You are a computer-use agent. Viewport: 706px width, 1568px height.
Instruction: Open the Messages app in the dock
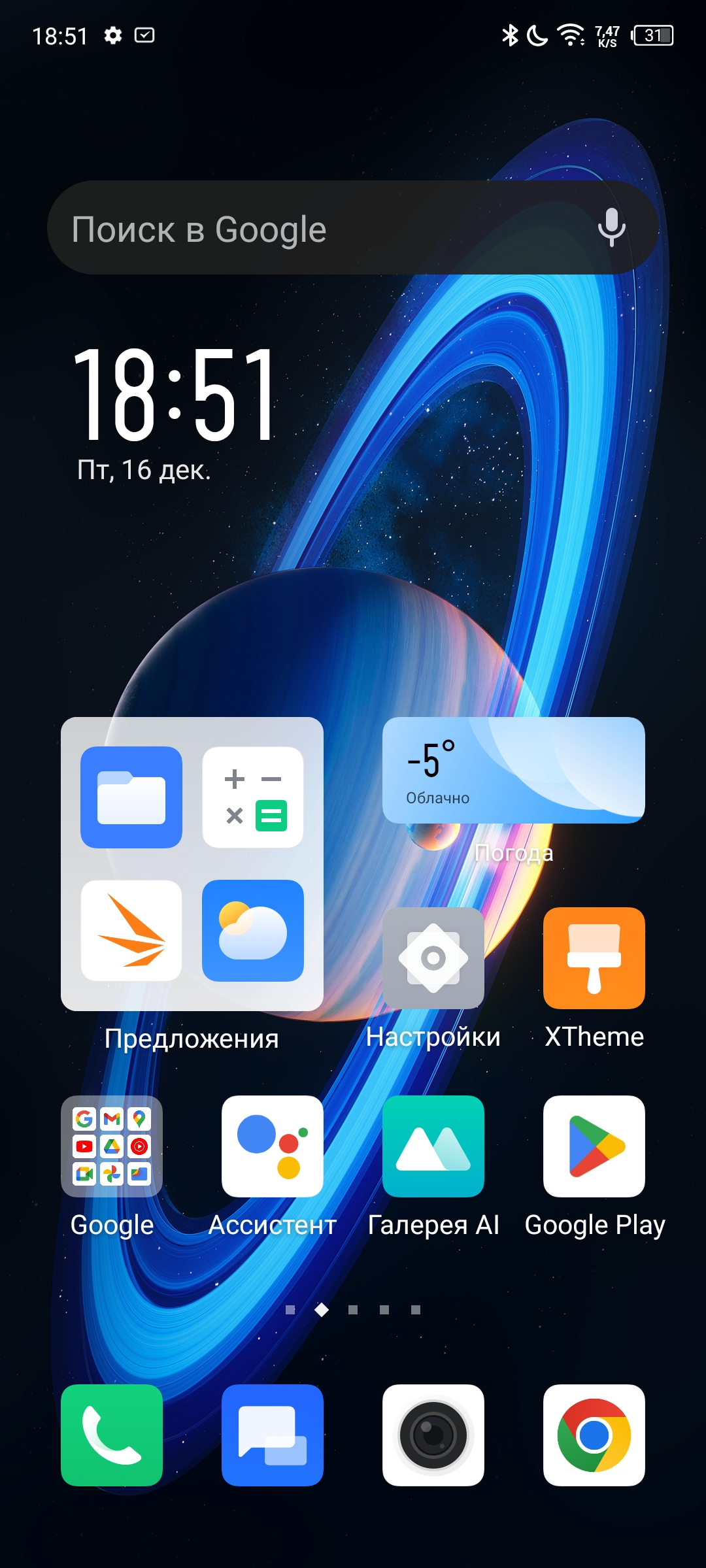tap(273, 1435)
